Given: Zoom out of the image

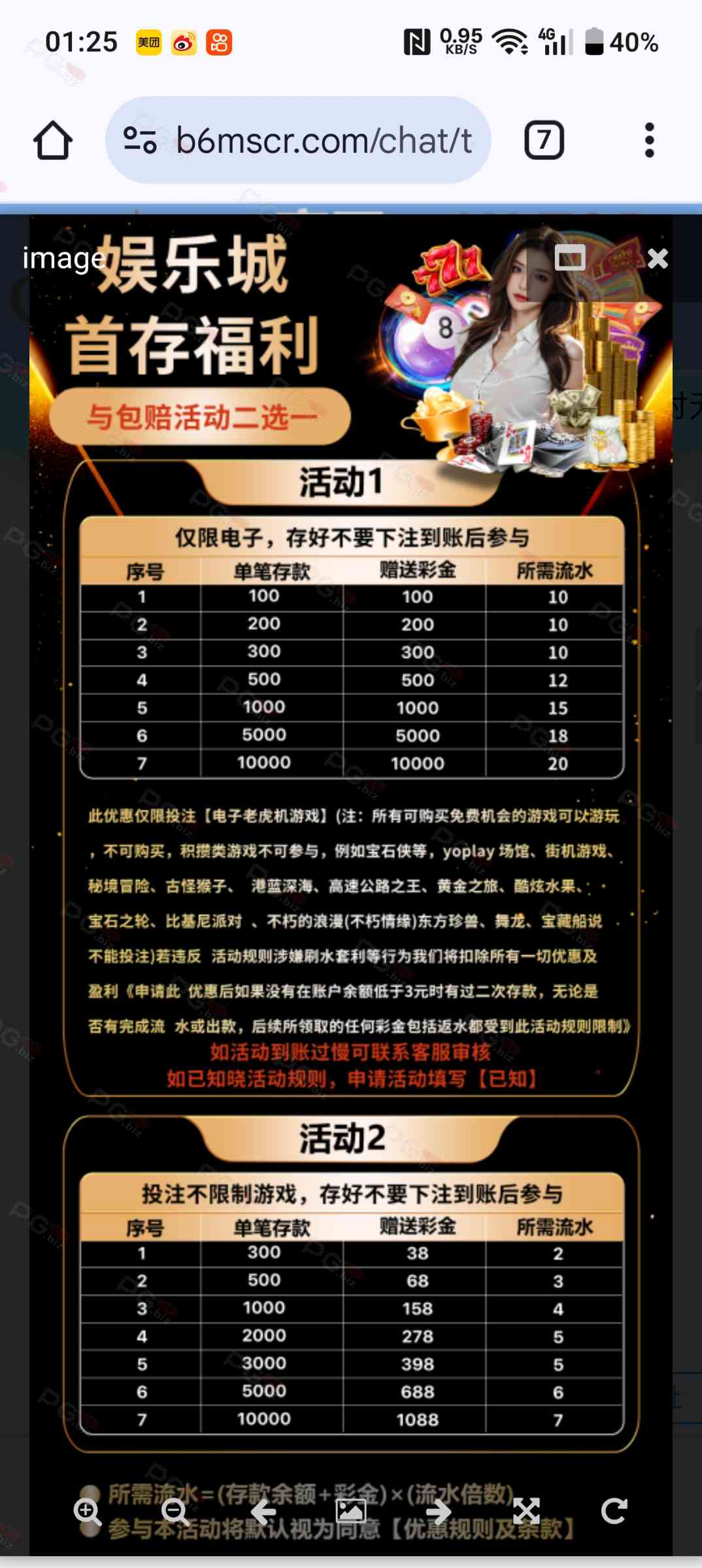Looking at the screenshot, I should (175, 1512).
